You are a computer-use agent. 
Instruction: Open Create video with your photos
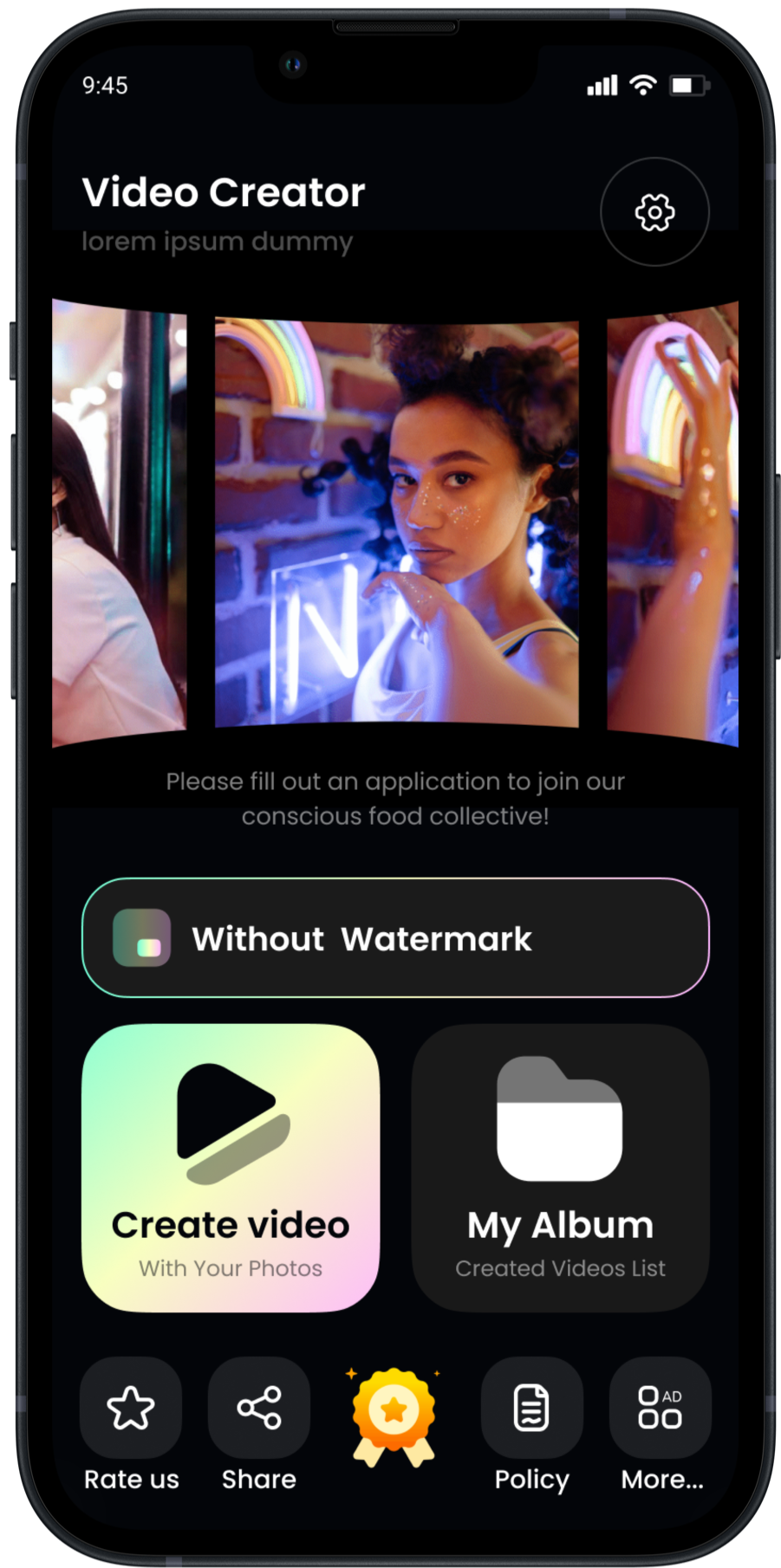pyautogui.click(x=231, y=1168)
